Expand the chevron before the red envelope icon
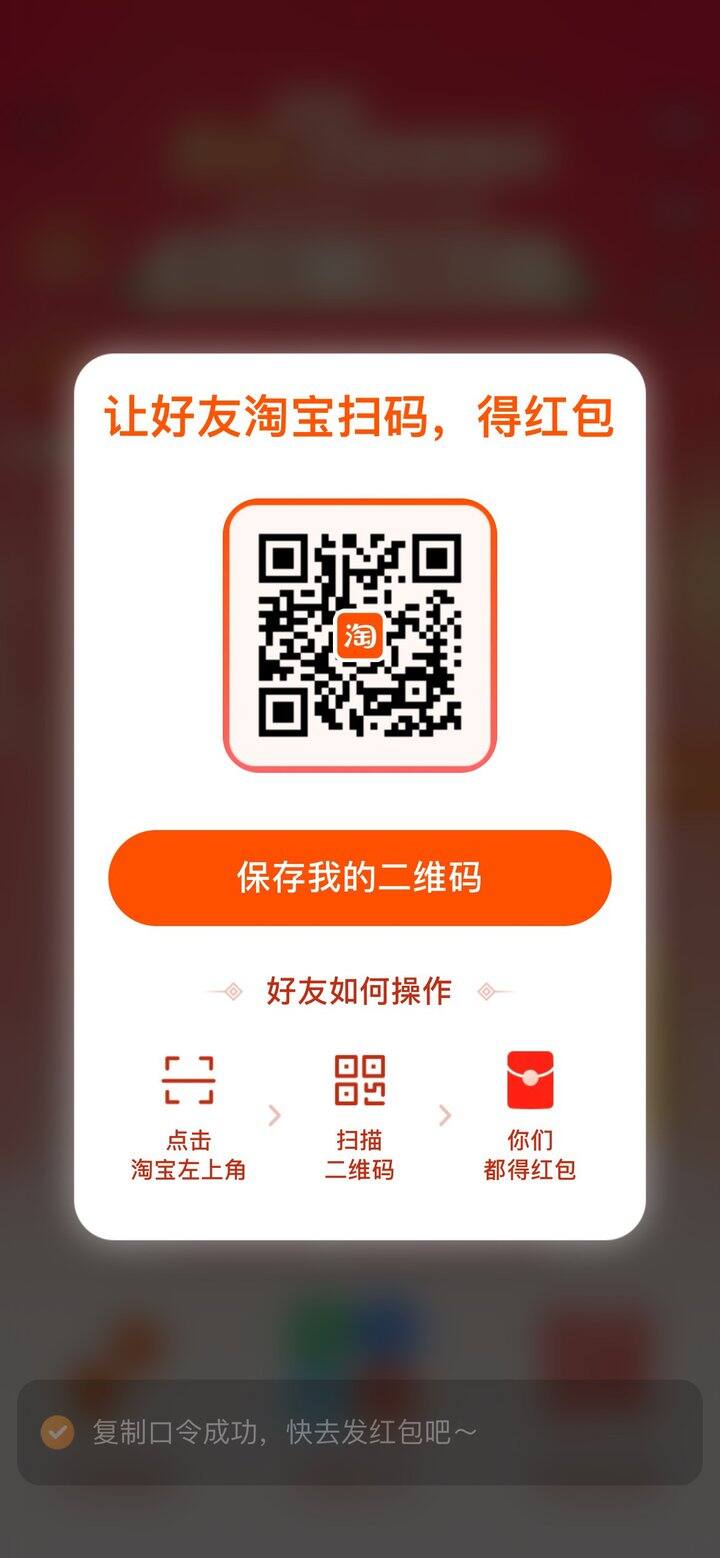 [x=444, y=1115]
